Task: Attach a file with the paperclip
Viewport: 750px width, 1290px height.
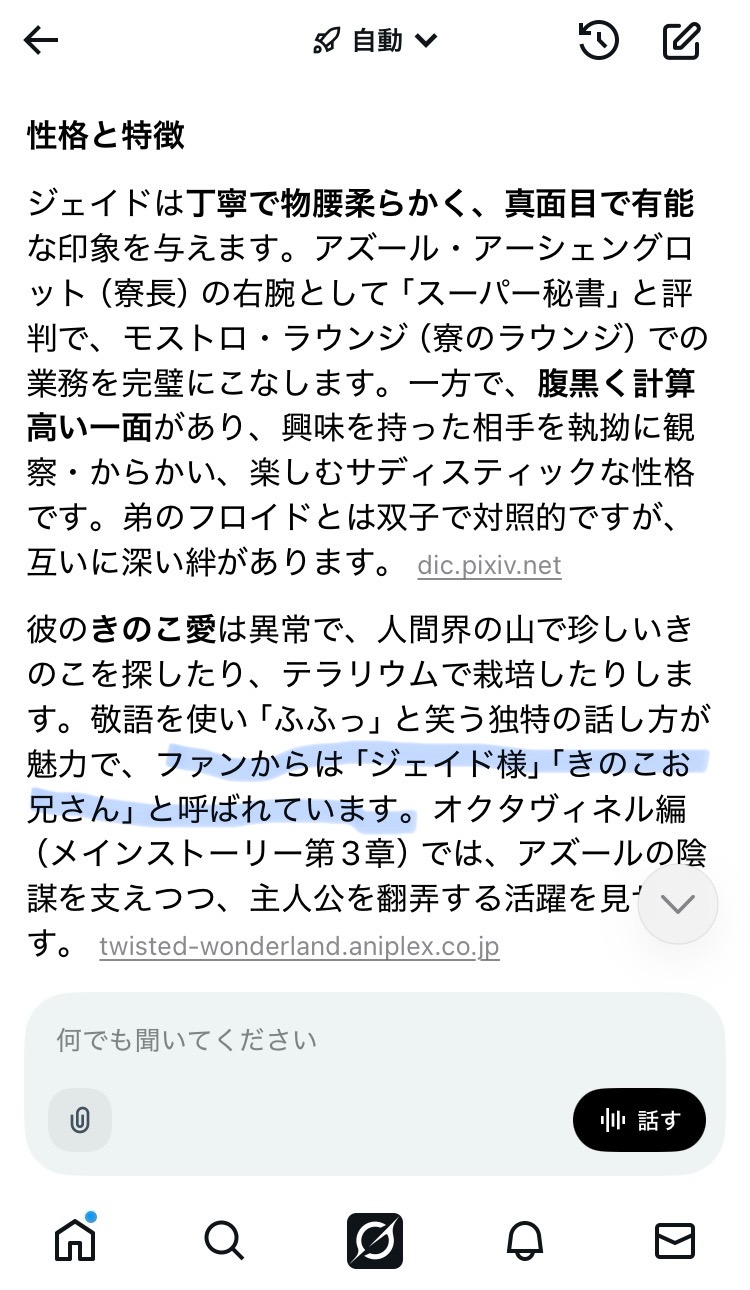Action: (x=80, y=1120)
